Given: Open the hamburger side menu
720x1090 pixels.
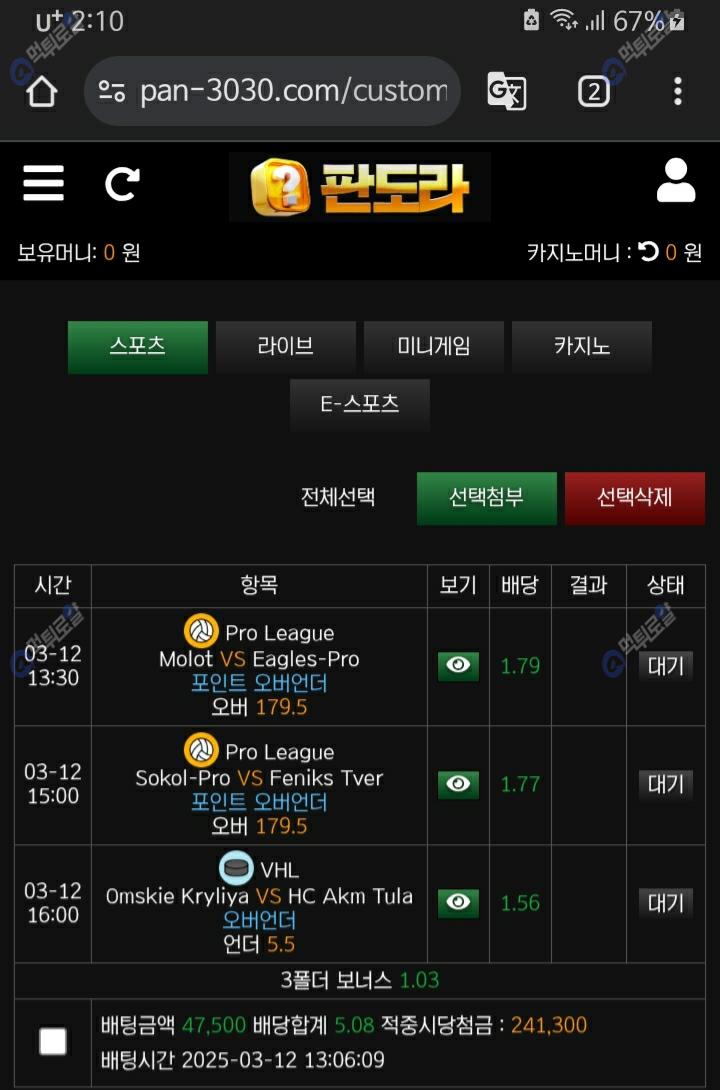Looking at the screenshot, I should click(x=44, y=184).
